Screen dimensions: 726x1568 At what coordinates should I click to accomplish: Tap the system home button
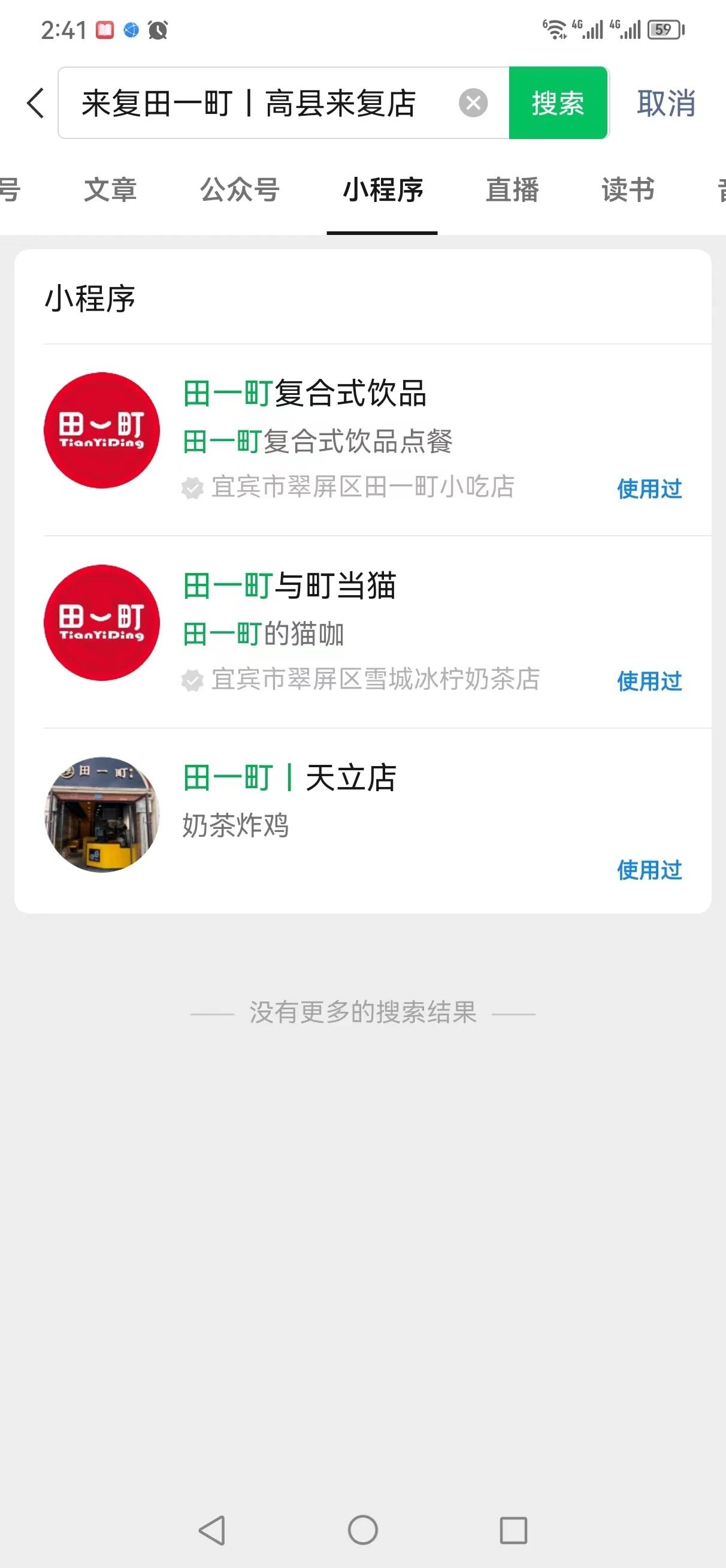(x=362, y=1529)
